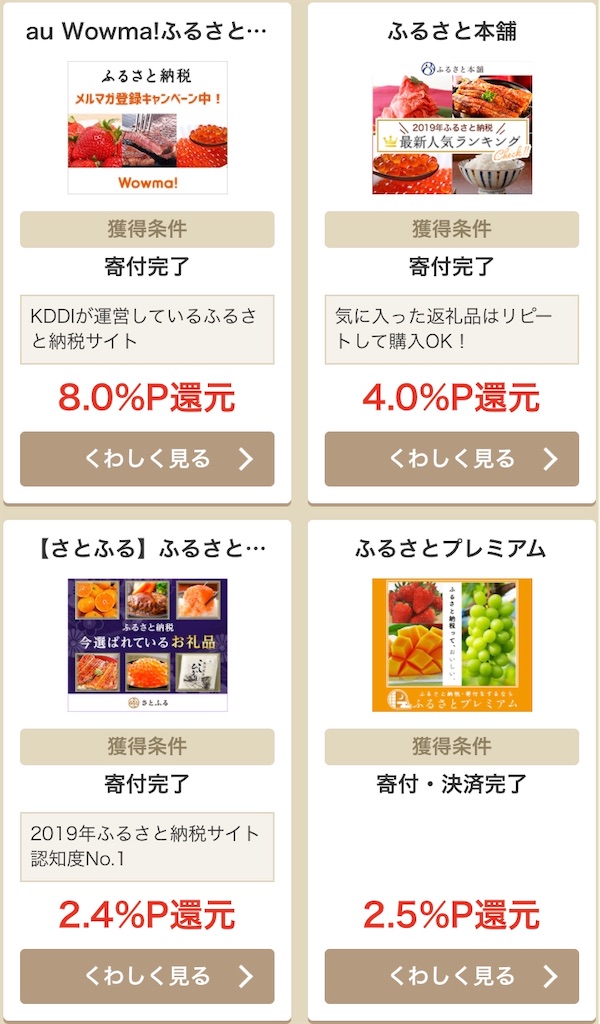Open the ふるさとプレミアム fruit banner
This screenshot has width=600, height=1024.
(x=452, y=644)
